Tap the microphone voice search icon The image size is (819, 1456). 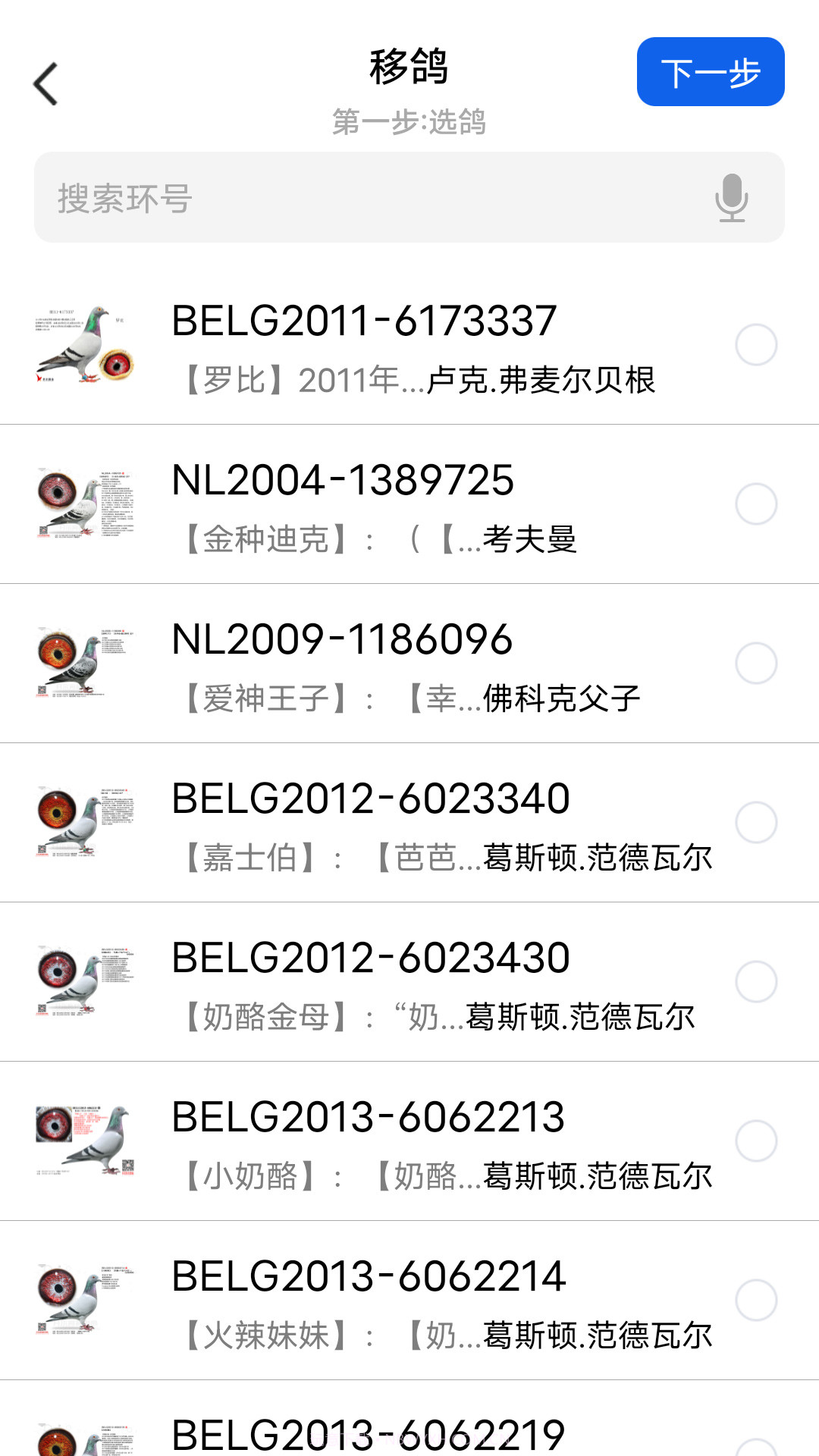[x=733, y=198]
